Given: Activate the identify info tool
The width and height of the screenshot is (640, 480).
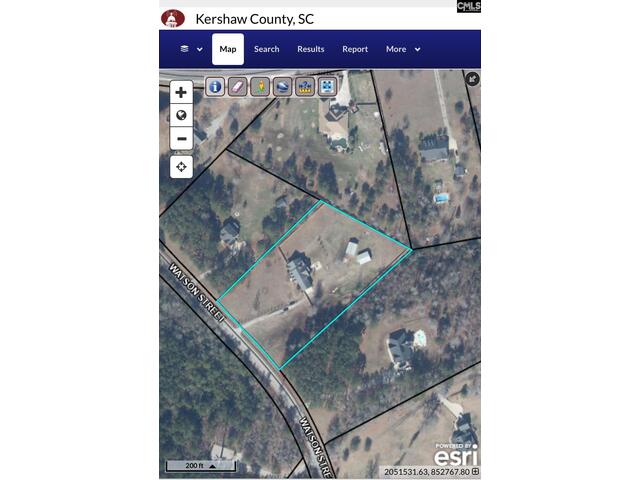Looking at the screenshot, I should [215, 87].
